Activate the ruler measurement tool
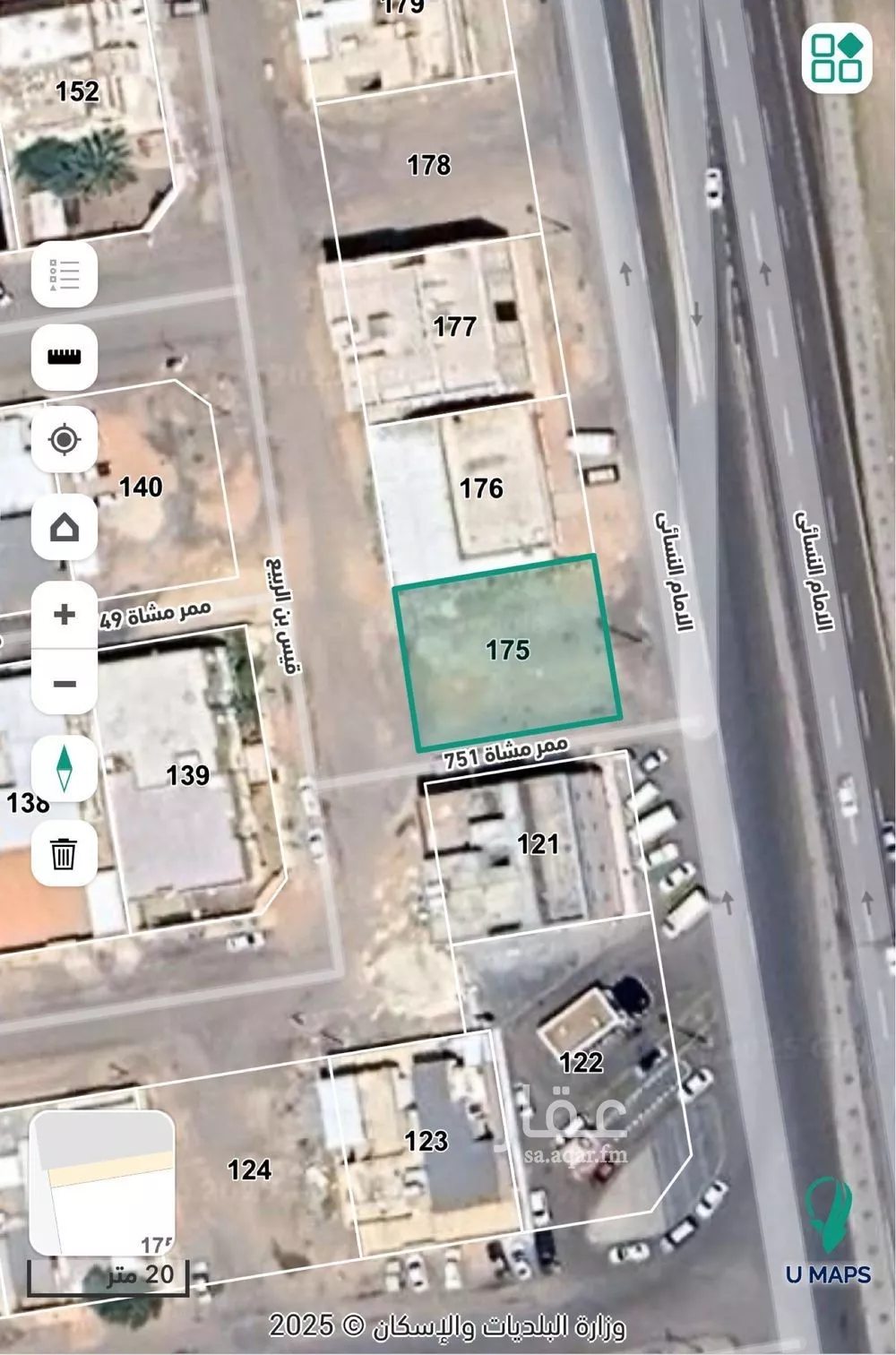896x1355 pixels. pyautogui.click(x=65, y=357)
